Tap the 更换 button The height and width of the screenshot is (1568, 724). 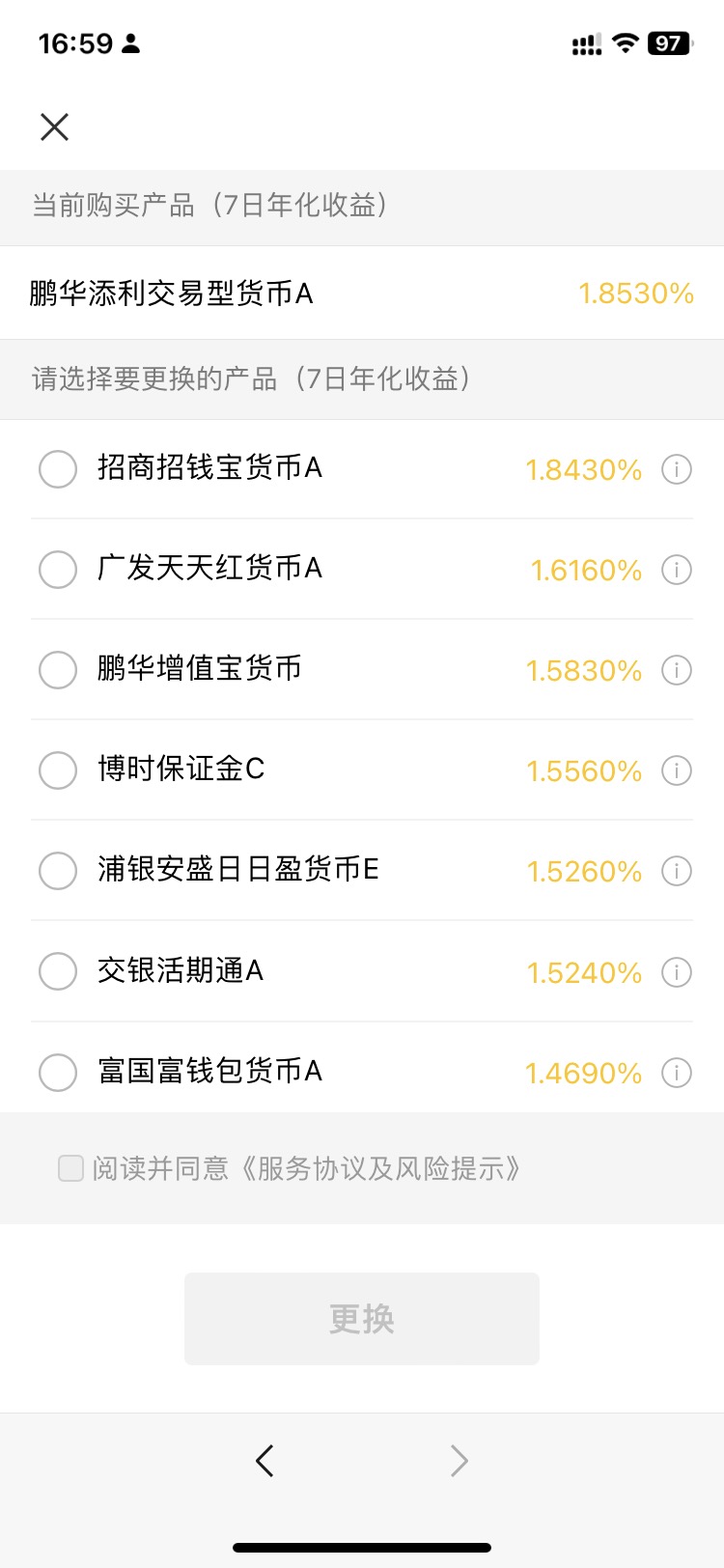pos(362,1319)
